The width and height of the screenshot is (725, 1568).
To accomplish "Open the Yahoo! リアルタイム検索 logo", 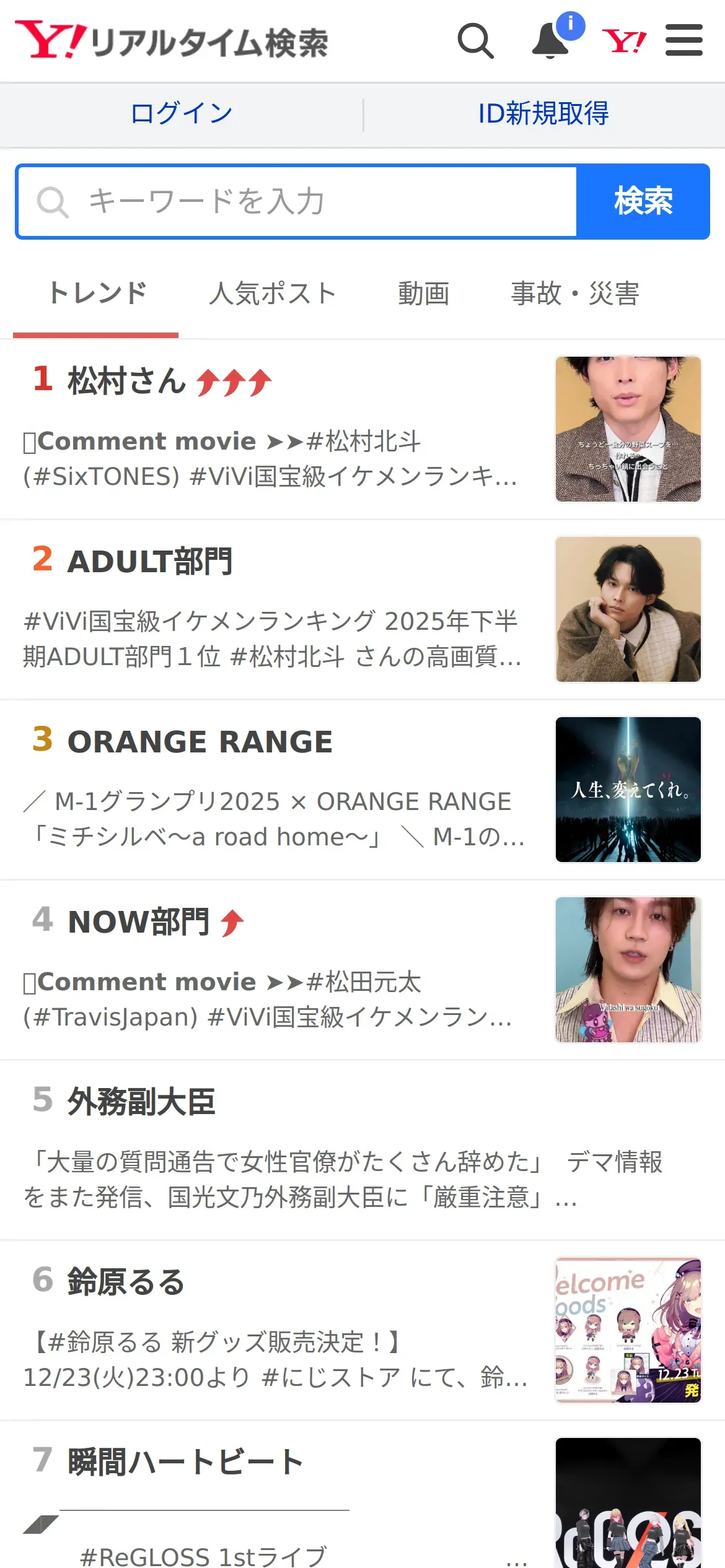I will (172, 41).
